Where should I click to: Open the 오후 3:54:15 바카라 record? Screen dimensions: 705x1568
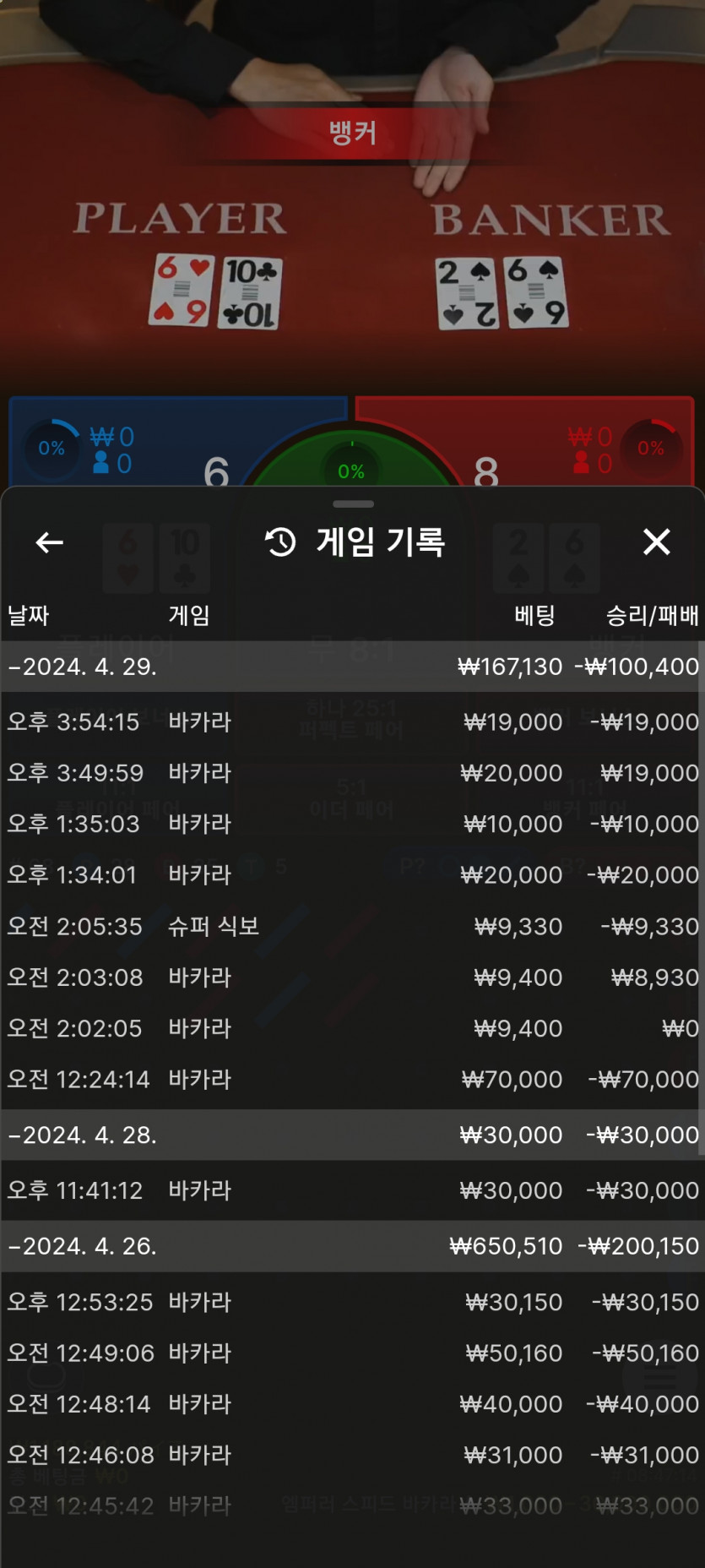pos(351,722)
